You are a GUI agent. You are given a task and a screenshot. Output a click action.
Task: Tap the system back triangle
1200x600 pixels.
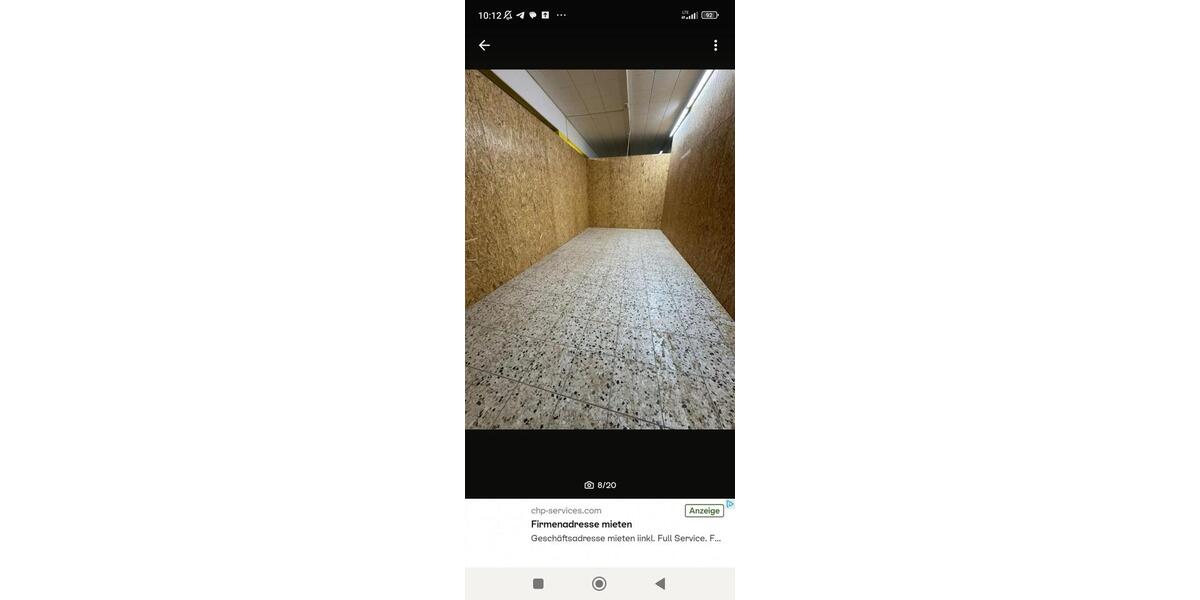[x=660, y=584]
